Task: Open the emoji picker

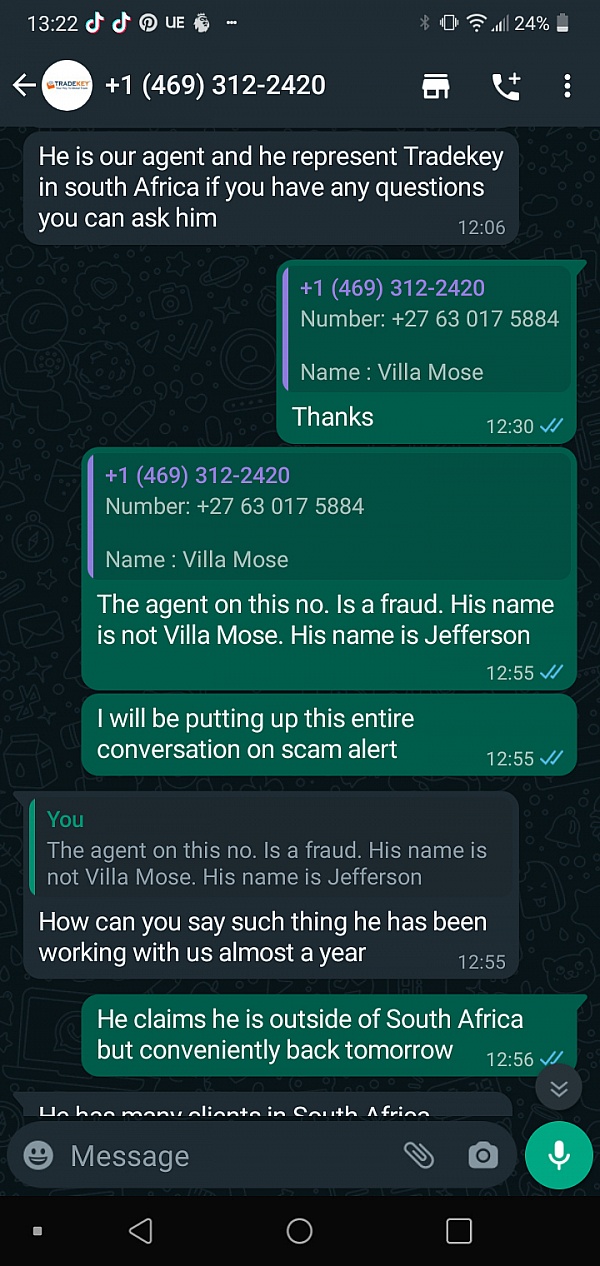Action: [x=38, y=1156]
